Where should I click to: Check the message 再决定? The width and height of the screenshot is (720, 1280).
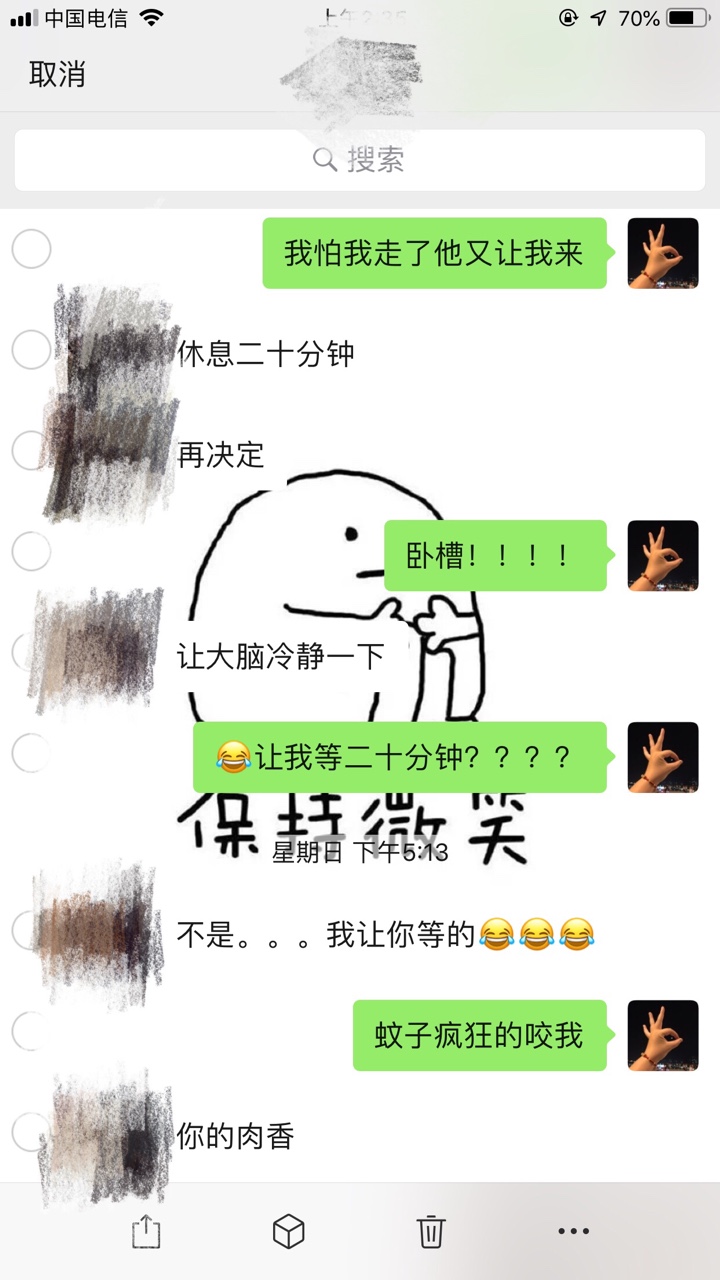click(x=31, y=451)
